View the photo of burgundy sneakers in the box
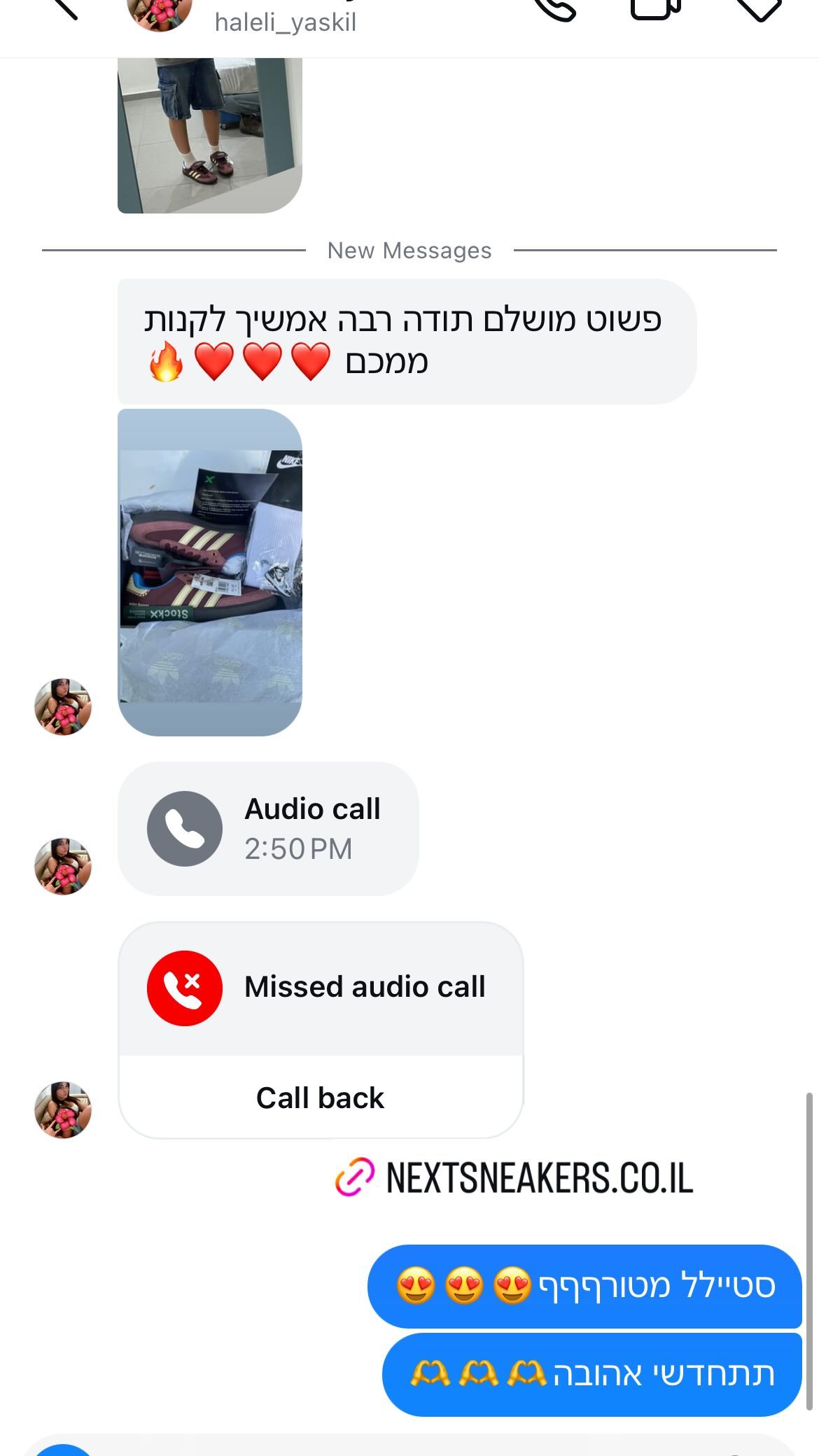The width and height of the screenshot is (819, 1456). (210, 573)
